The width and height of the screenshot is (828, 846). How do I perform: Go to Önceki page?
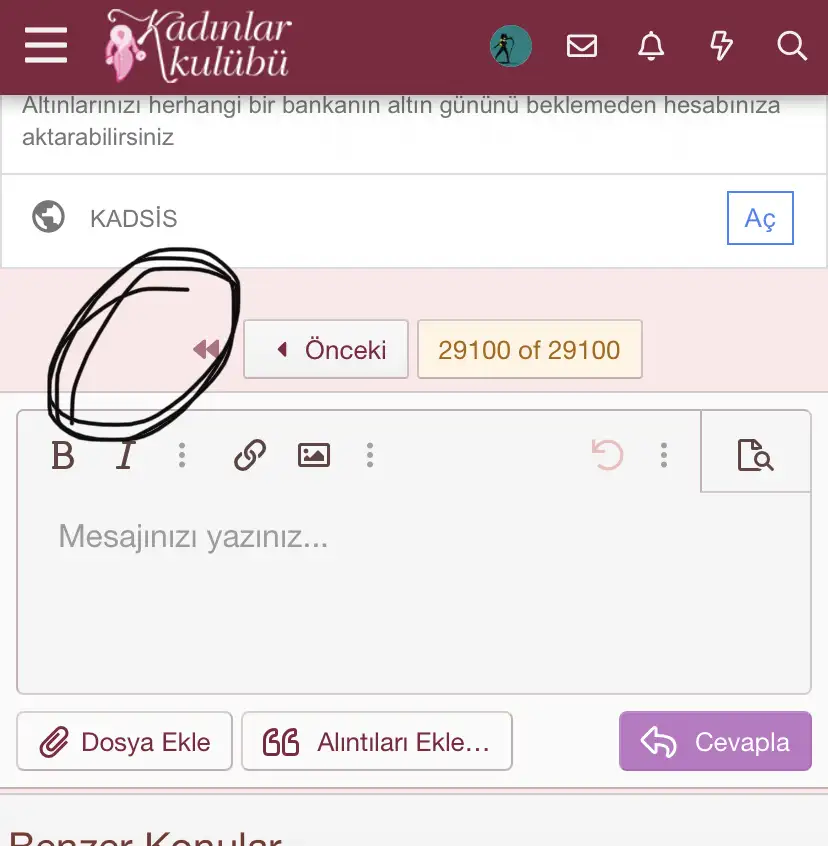tap(326, 350)
